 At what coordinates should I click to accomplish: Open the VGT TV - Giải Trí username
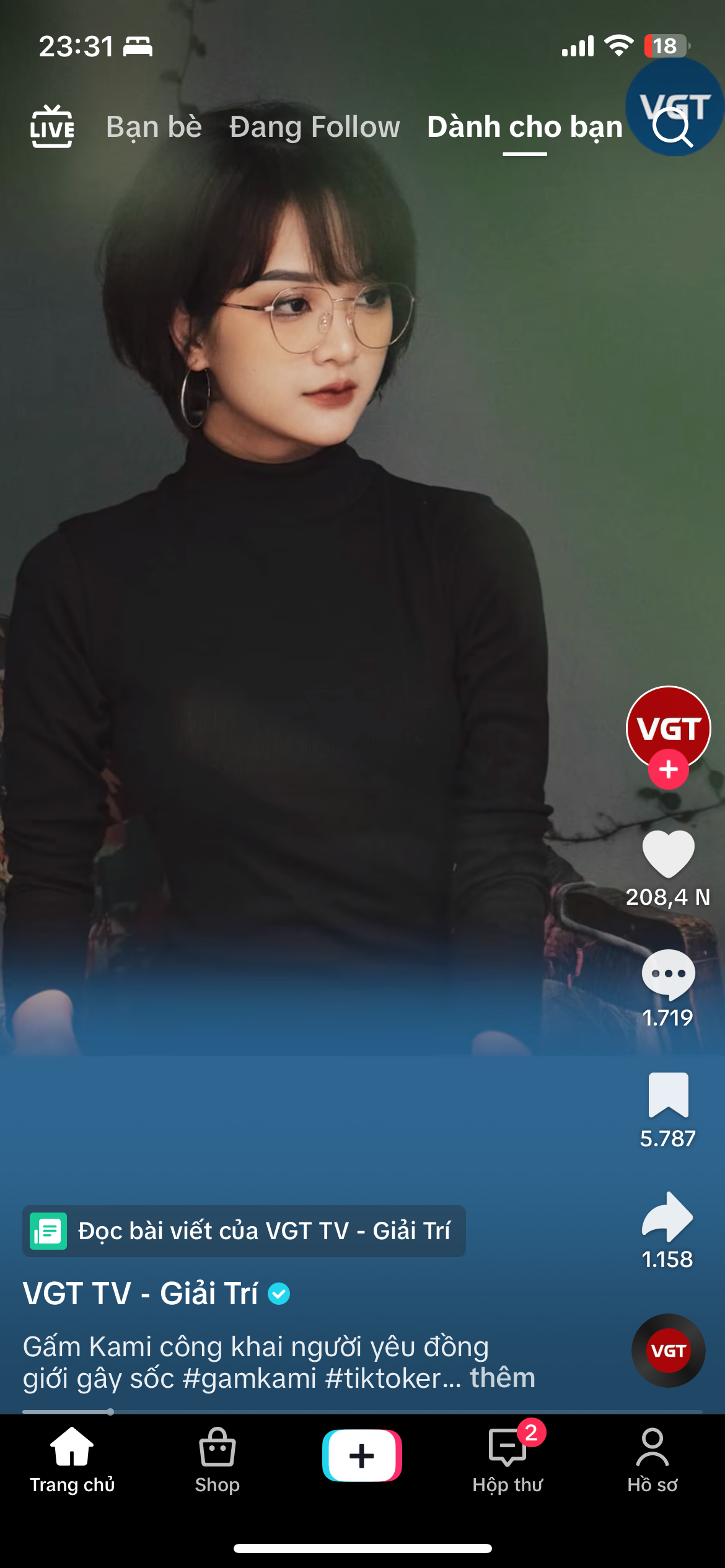(x=141, y=1294)
